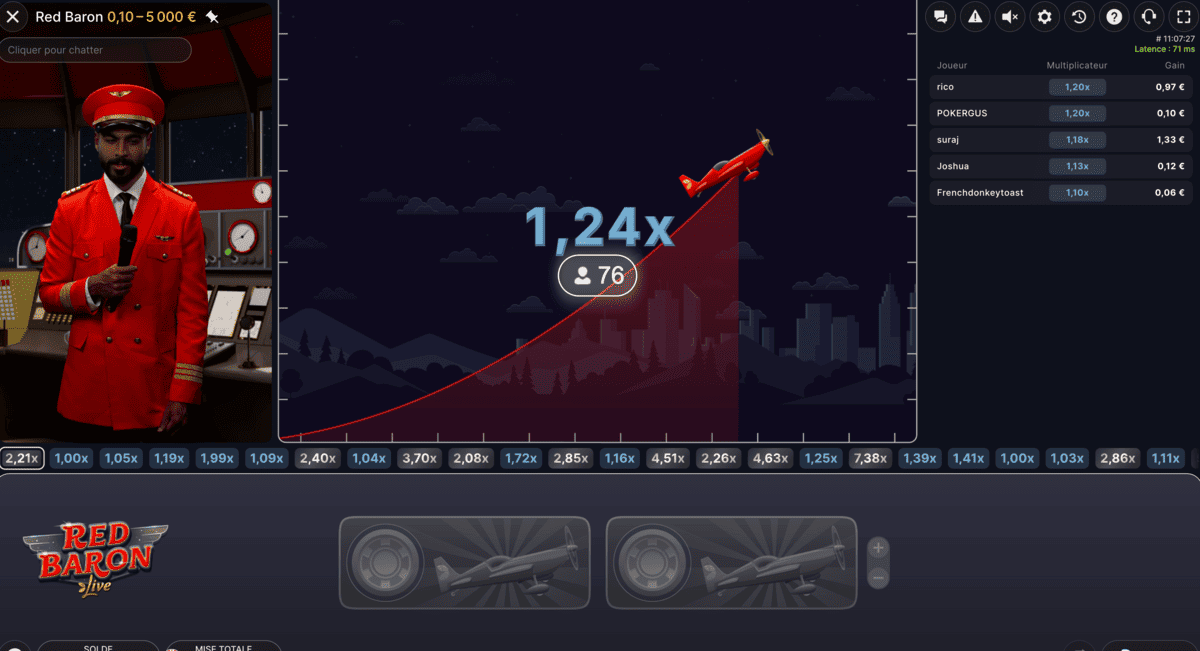
Task: Open the warning triangle icon
Action: coord(975,16)
